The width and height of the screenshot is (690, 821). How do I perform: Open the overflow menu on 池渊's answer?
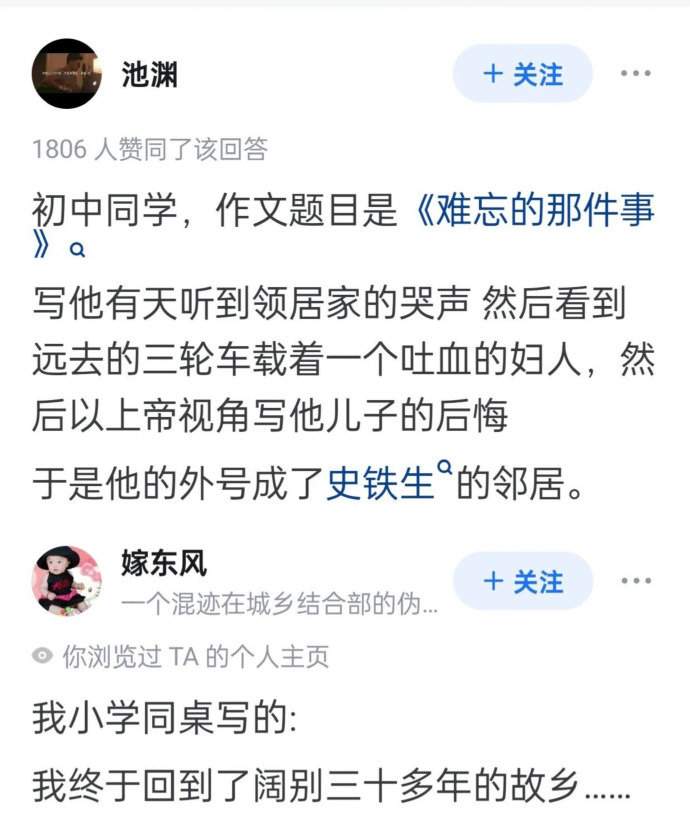(635, 74)
